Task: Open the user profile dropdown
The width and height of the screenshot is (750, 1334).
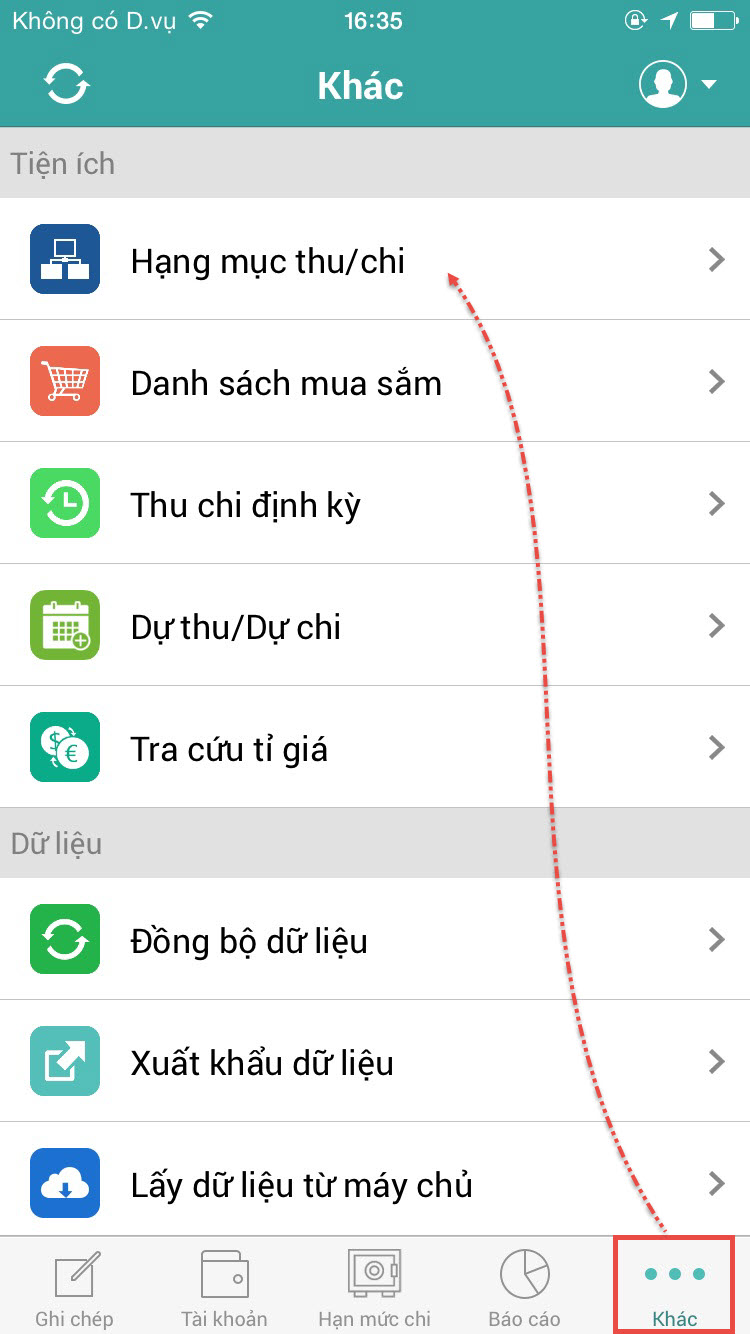Action: [x=678, y=84]
